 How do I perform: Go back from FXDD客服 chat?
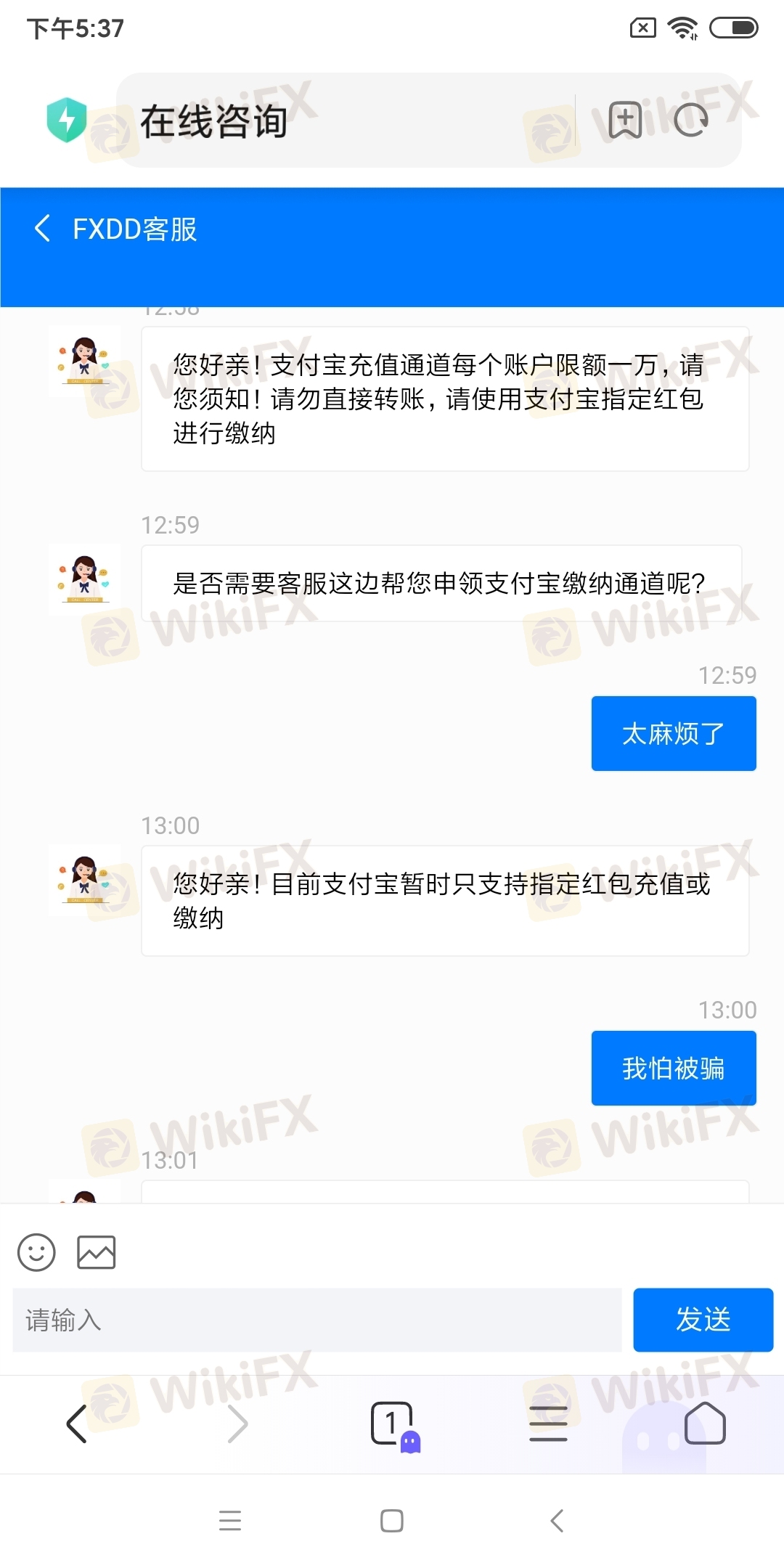point(43,228)
